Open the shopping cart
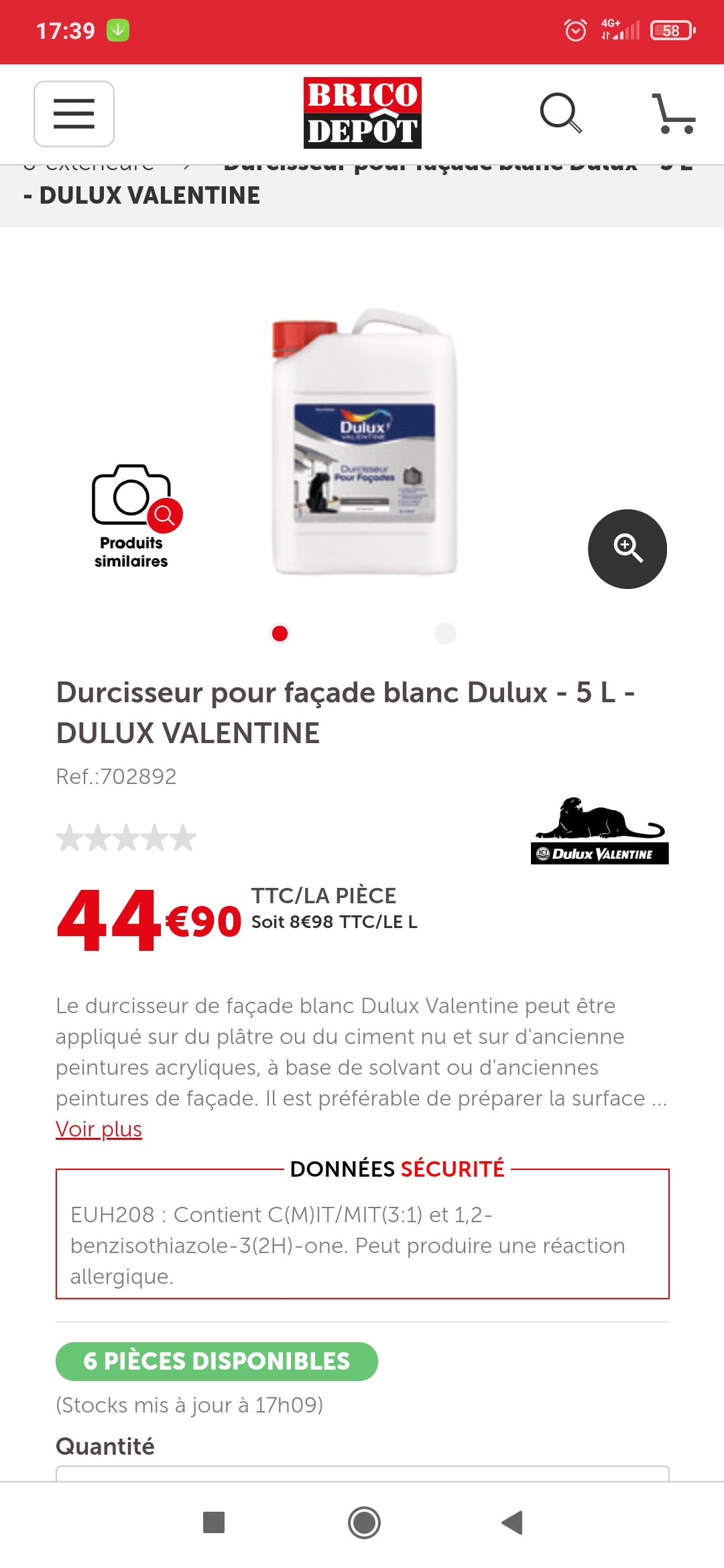This screenshot has width=724, height=1568. (674, 114)
